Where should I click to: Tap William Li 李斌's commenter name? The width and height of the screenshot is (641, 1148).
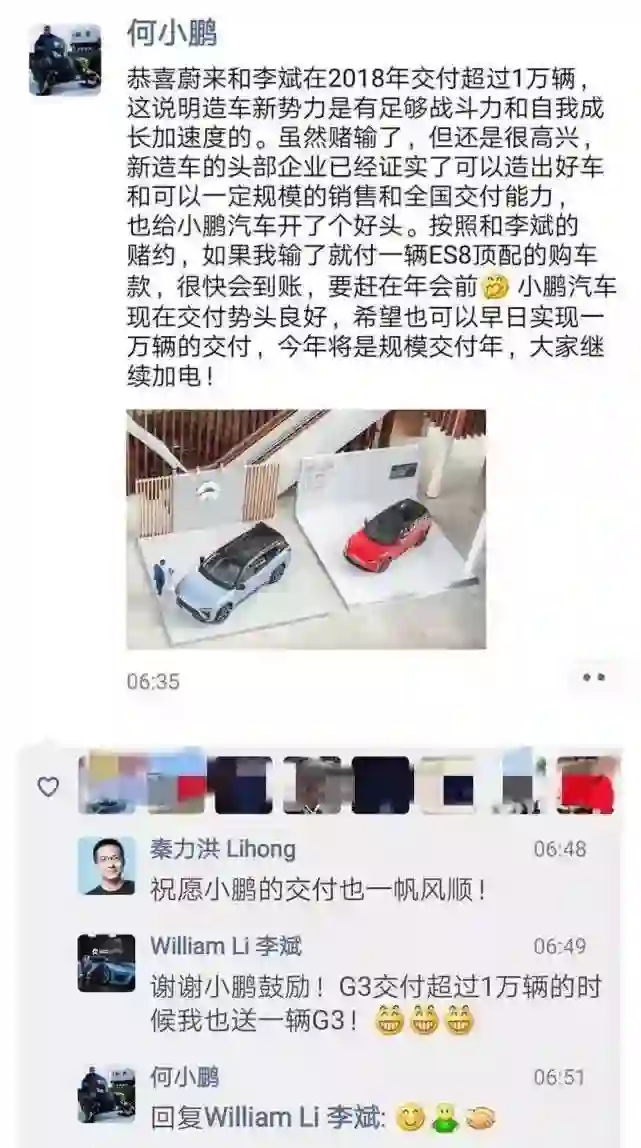coord(226,945)
